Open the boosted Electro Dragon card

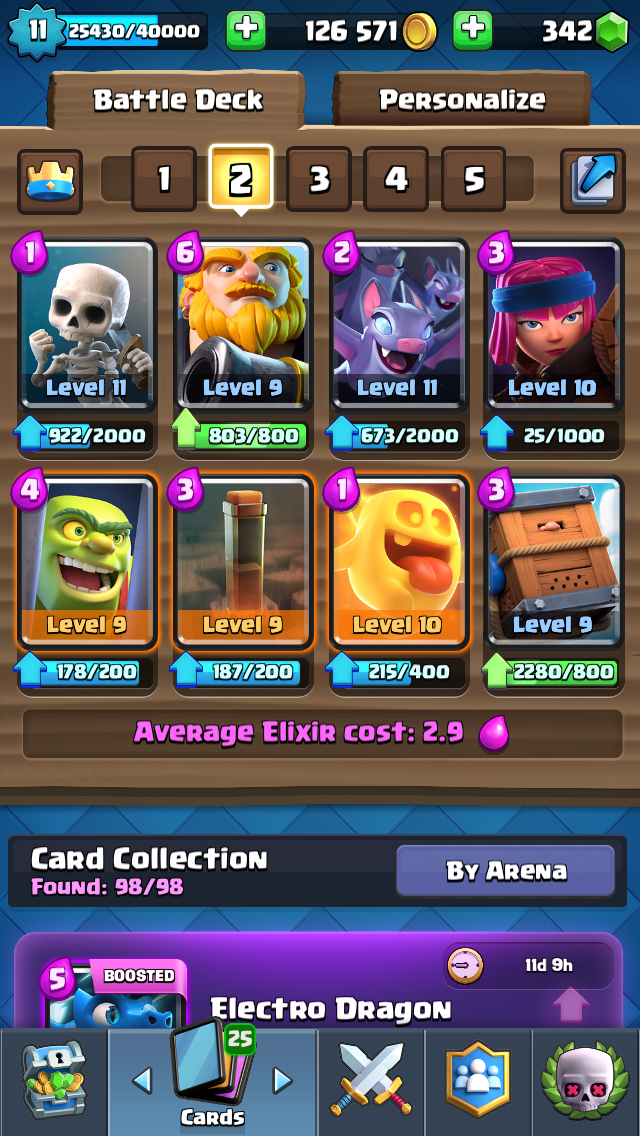[116, 993]
